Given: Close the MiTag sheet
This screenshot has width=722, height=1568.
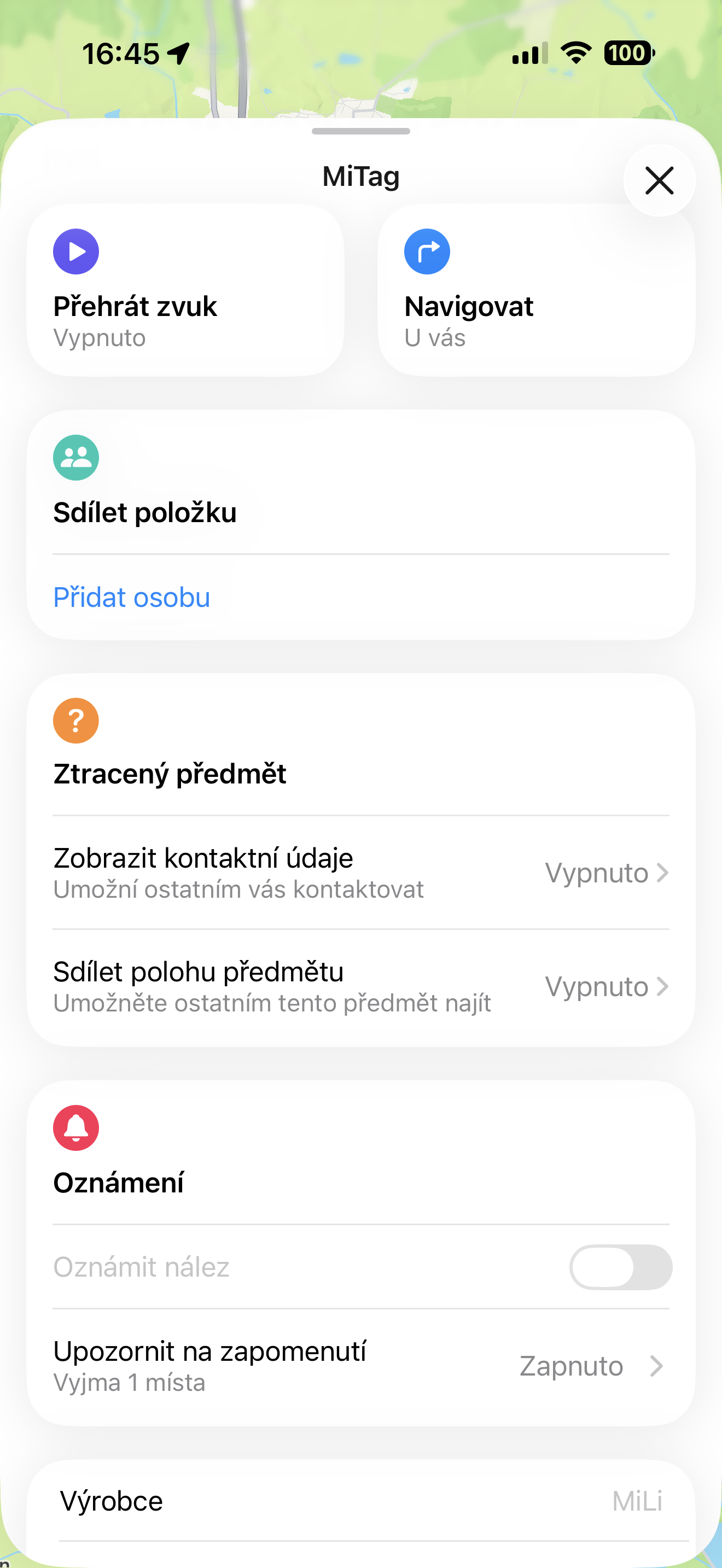Looking at the screenshot, I should click(x=659, y=181).
